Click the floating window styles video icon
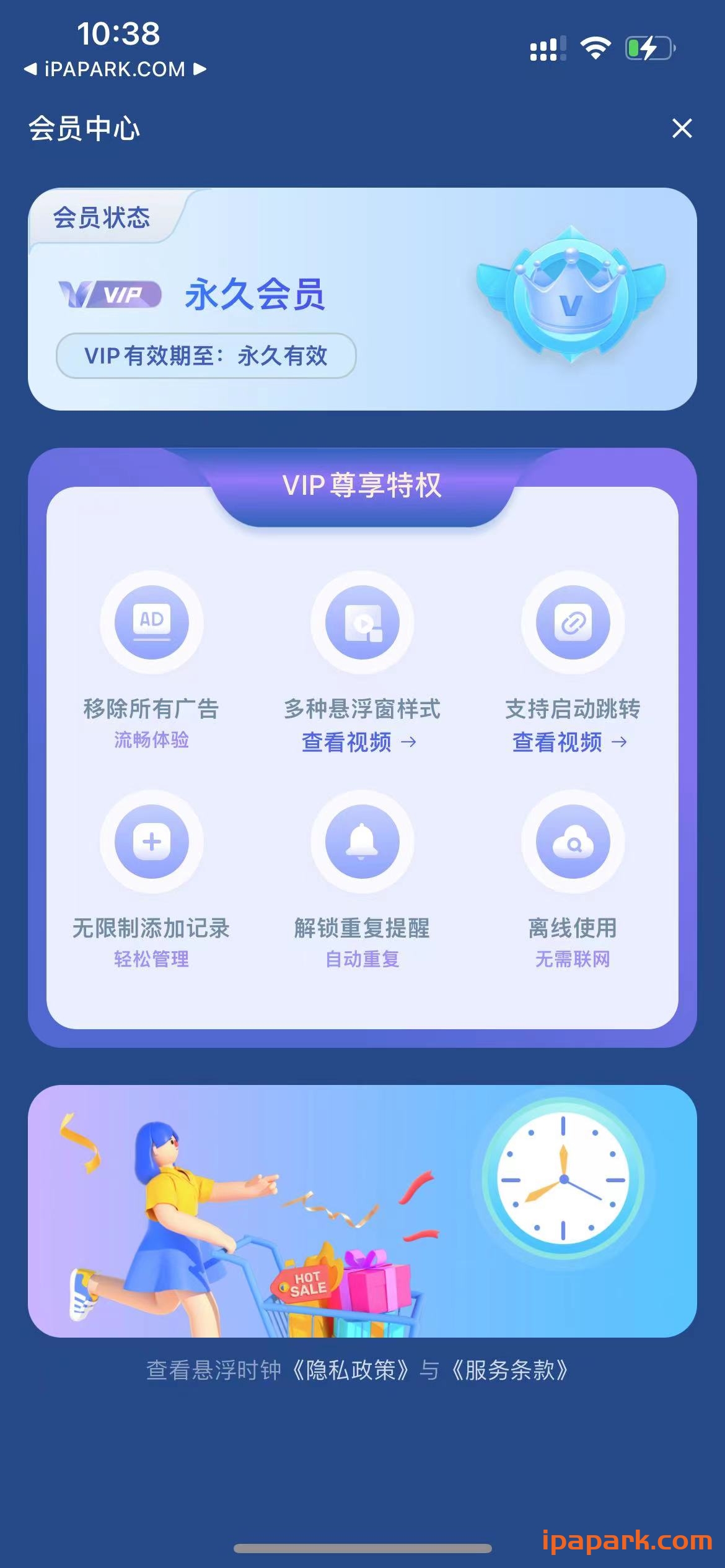The height and width of the screenshot is (1568, 725). click(x=362, y=624)
